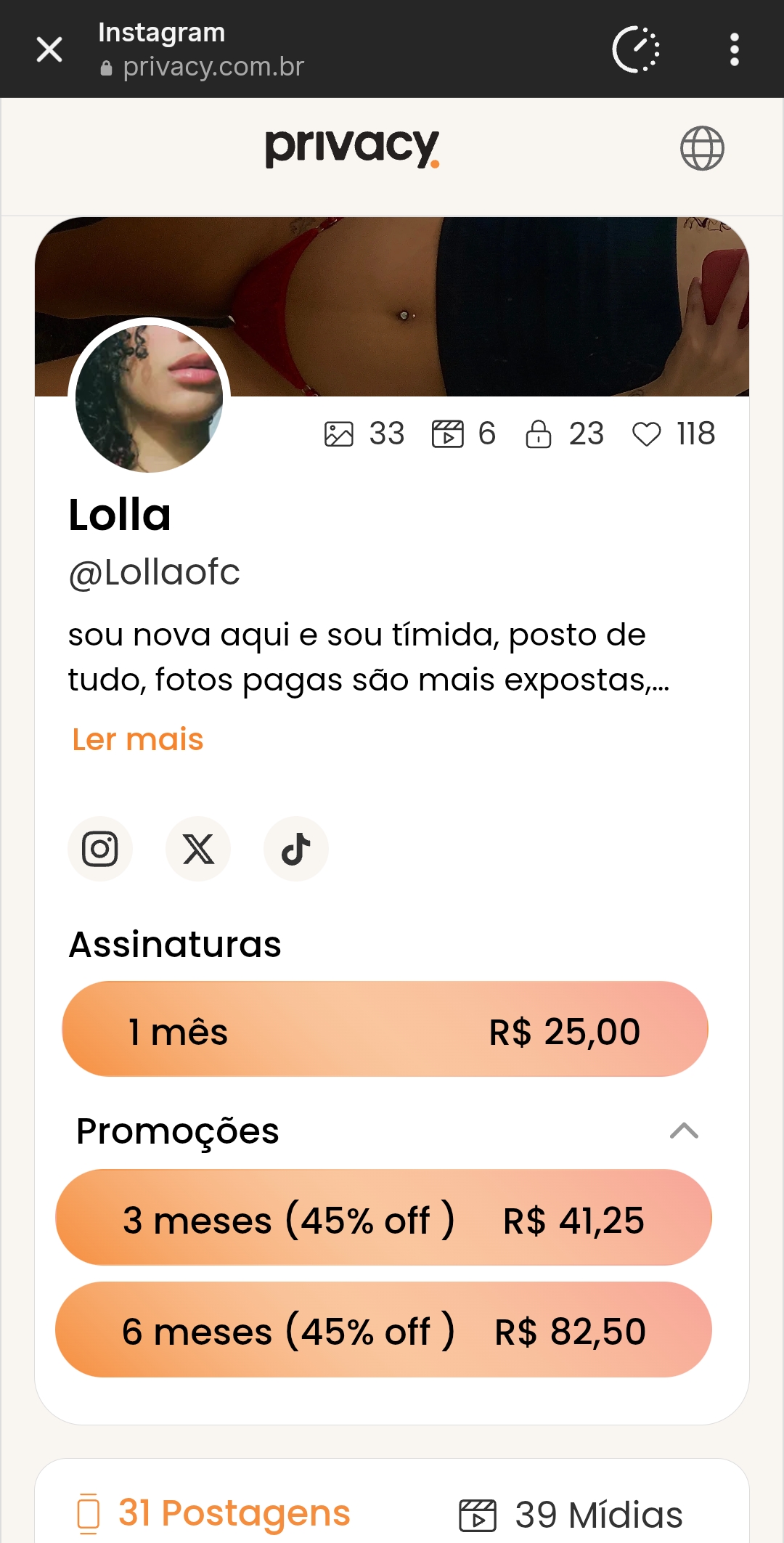Open Lolla's TikTok profile link
Image resolution: width=784 pixels, height=1543 pixels.
296,849
